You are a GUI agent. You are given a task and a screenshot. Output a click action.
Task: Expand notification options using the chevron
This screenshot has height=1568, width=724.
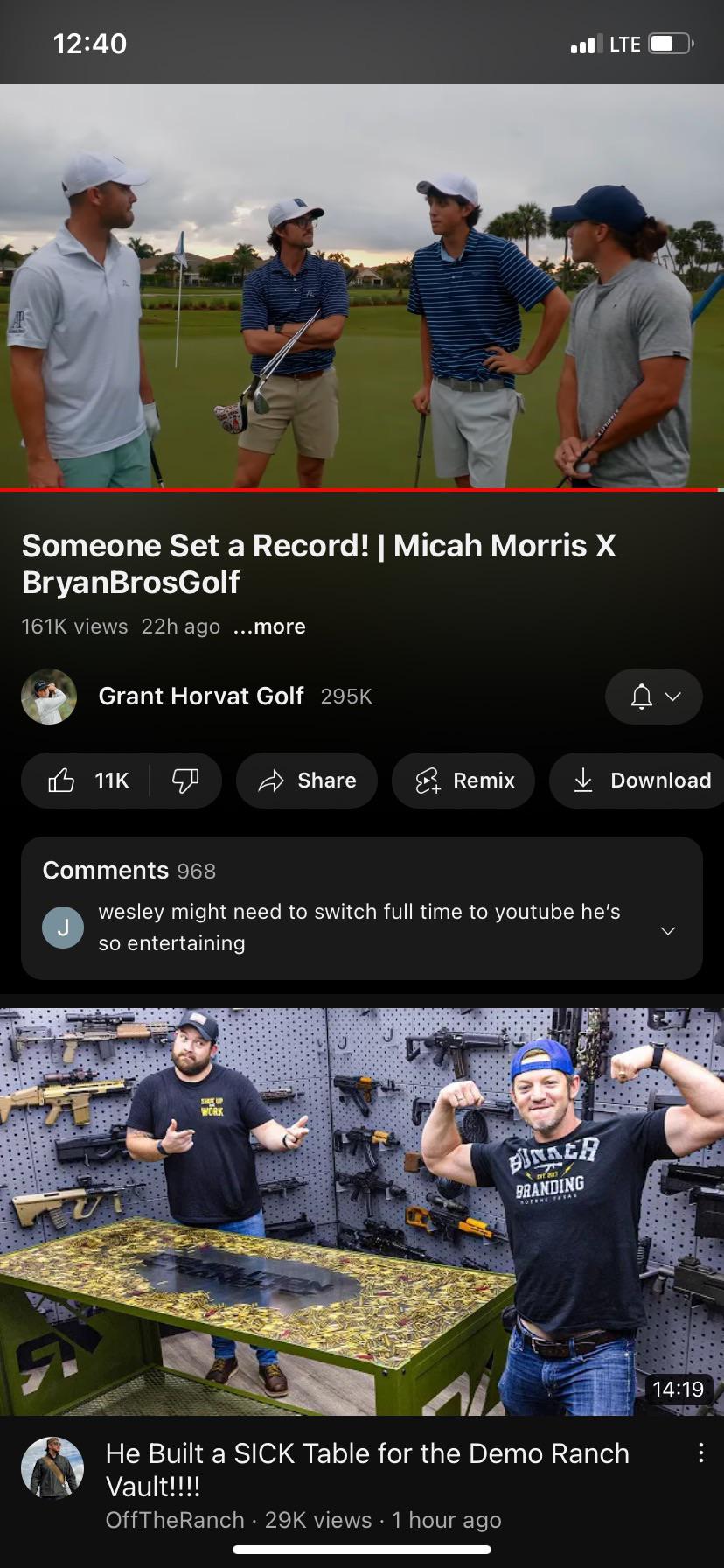673,696
